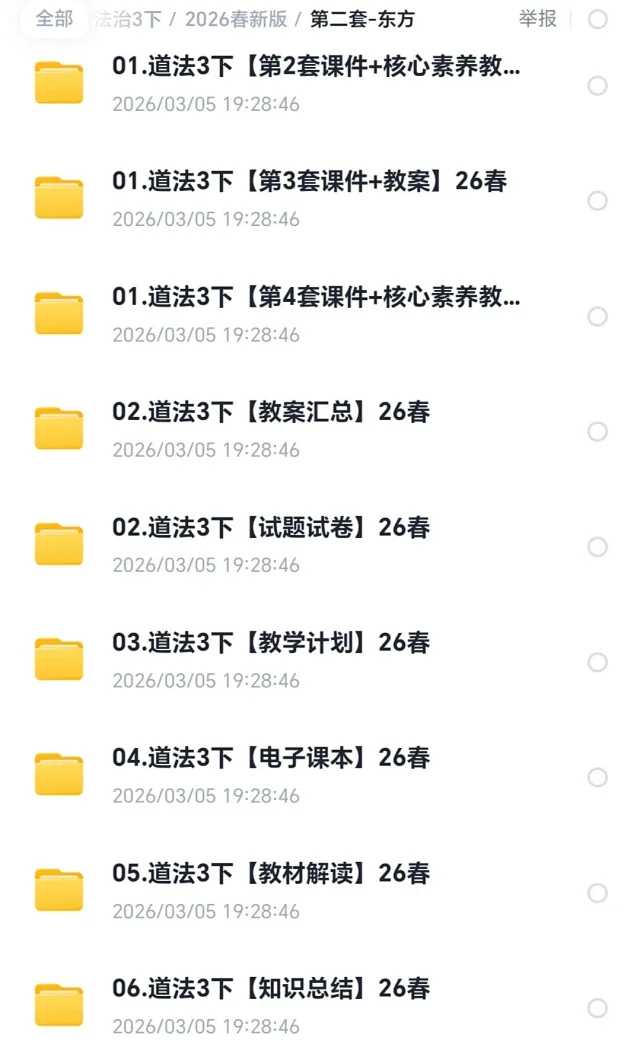Select the 【电子课本】26春 folder circle

click(x=597, y=777)
